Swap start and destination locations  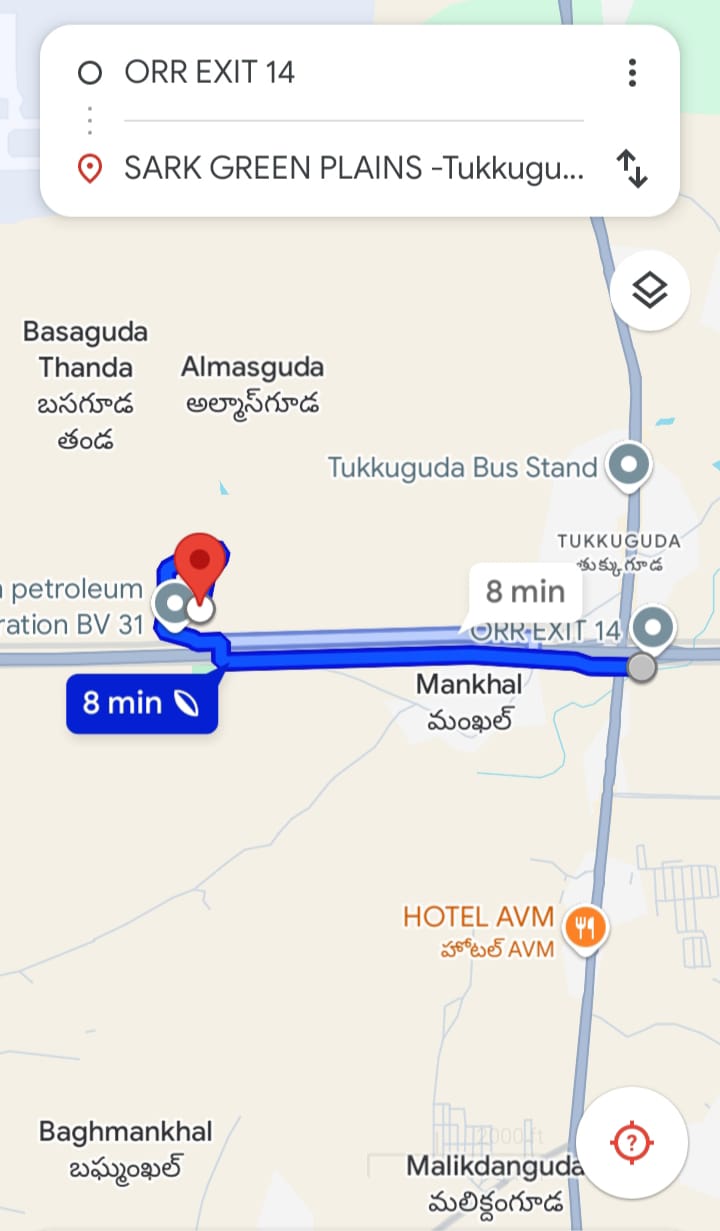coord(632,168)
